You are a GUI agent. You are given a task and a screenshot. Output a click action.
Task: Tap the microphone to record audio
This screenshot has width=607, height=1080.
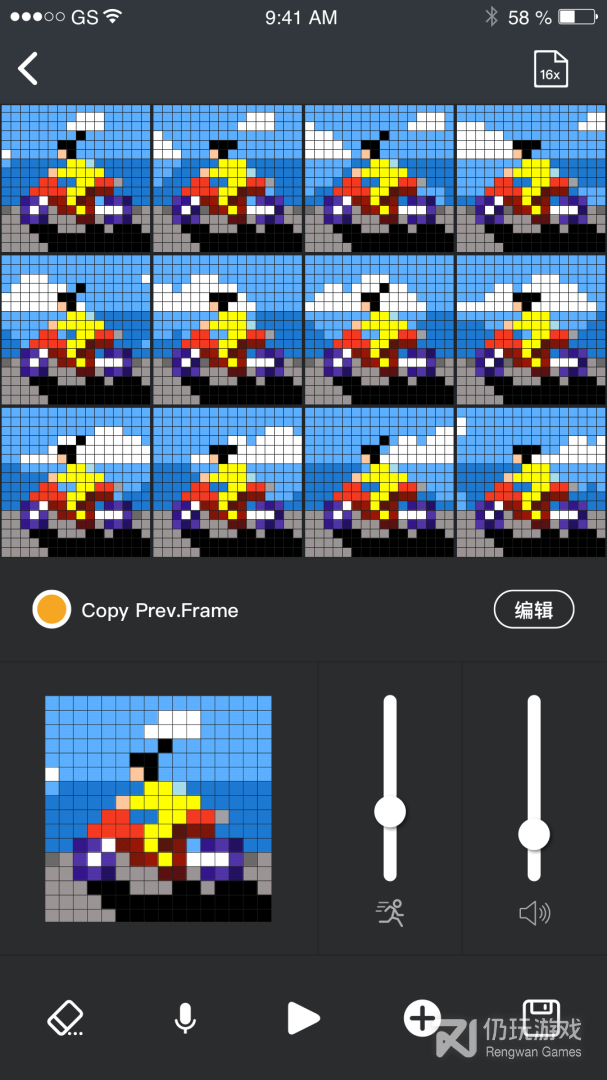tap(185, 1018)
